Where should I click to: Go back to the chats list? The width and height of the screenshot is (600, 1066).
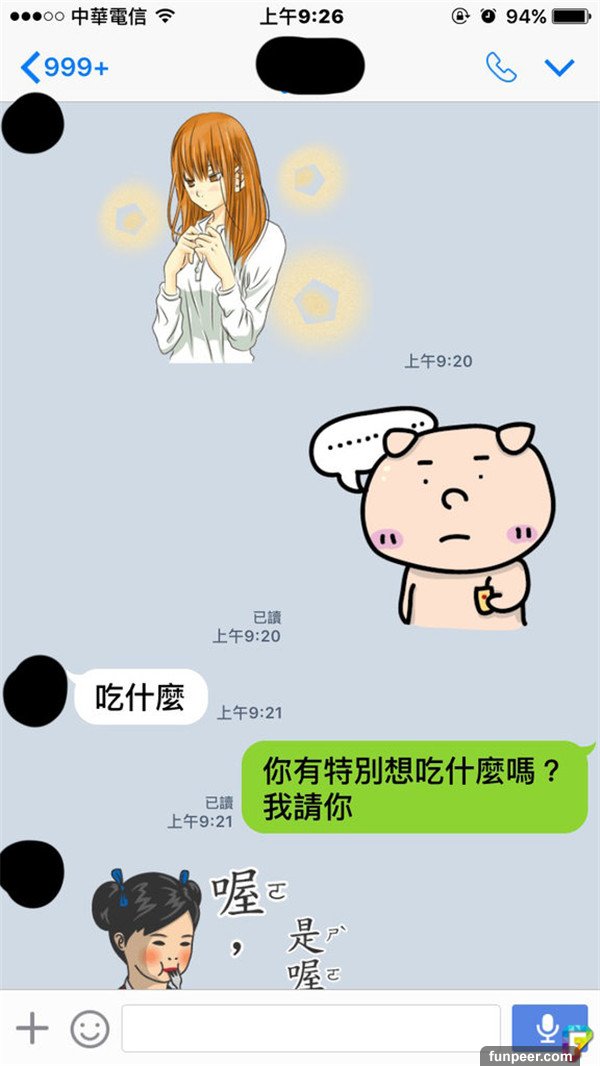click(62, 68)
